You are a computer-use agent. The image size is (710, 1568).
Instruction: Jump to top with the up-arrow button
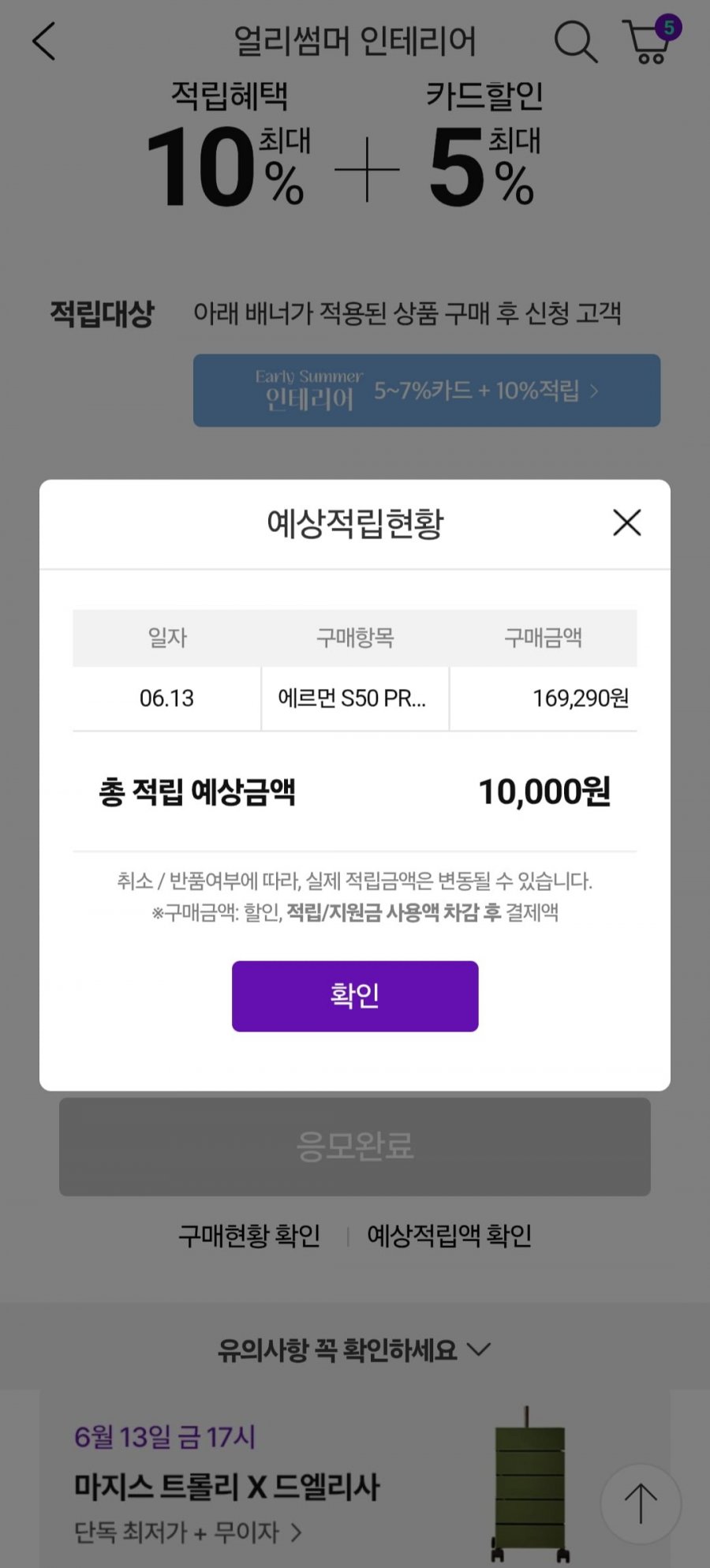pyautogui.click(x=641, y=1503)
